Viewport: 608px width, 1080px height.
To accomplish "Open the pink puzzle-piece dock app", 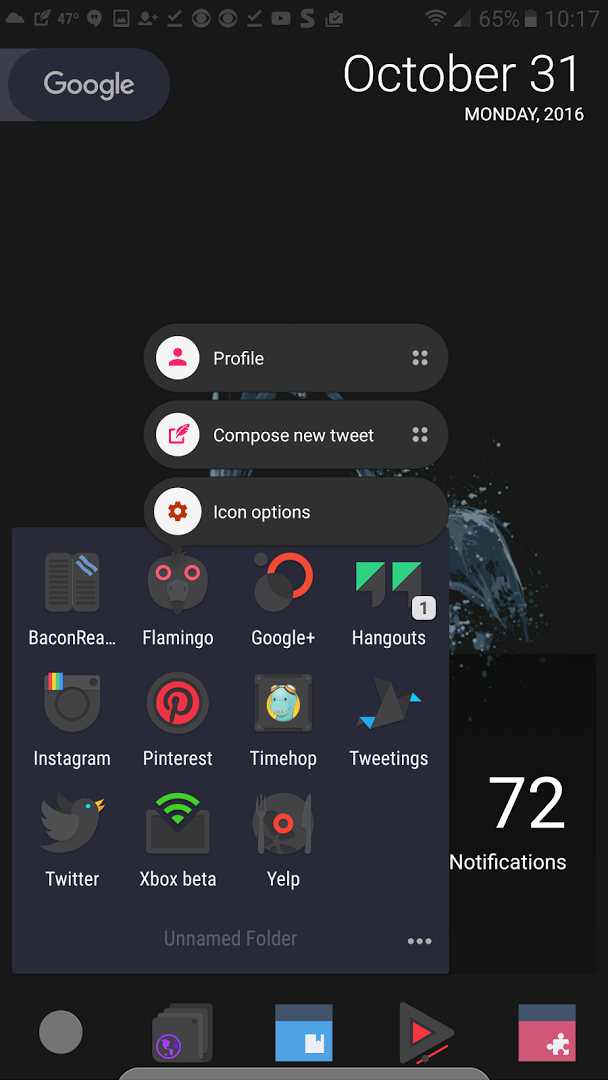I will 547,1032.
